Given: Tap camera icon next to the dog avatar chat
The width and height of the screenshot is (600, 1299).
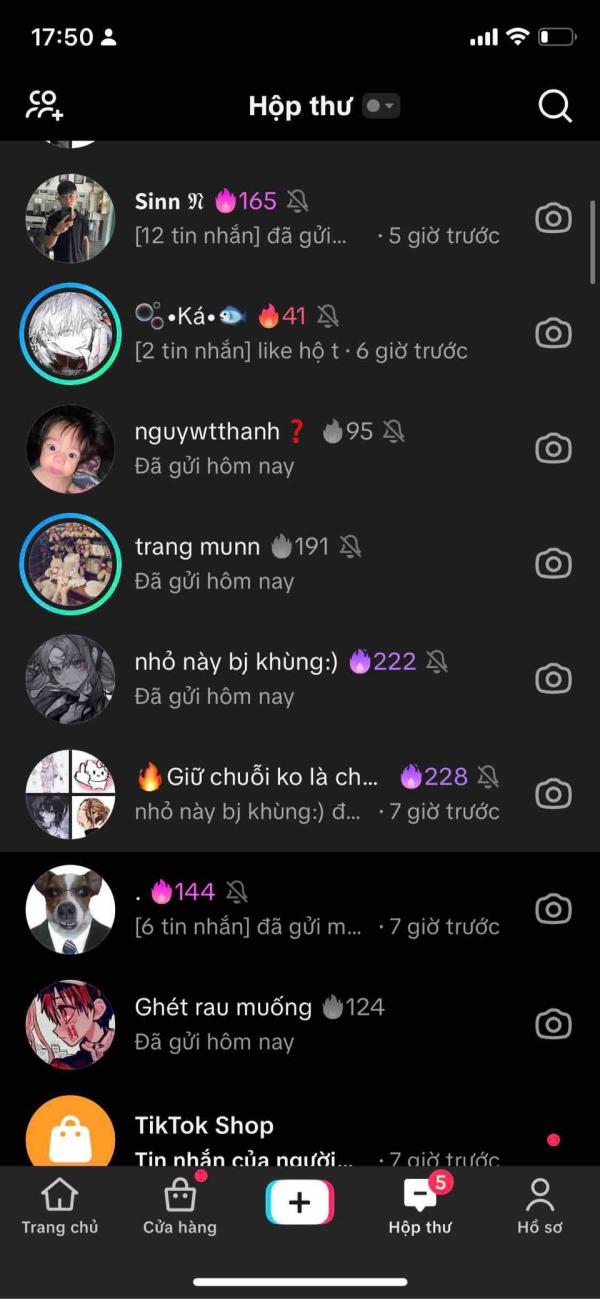Looking at the screenshot, I should [553, 909].
